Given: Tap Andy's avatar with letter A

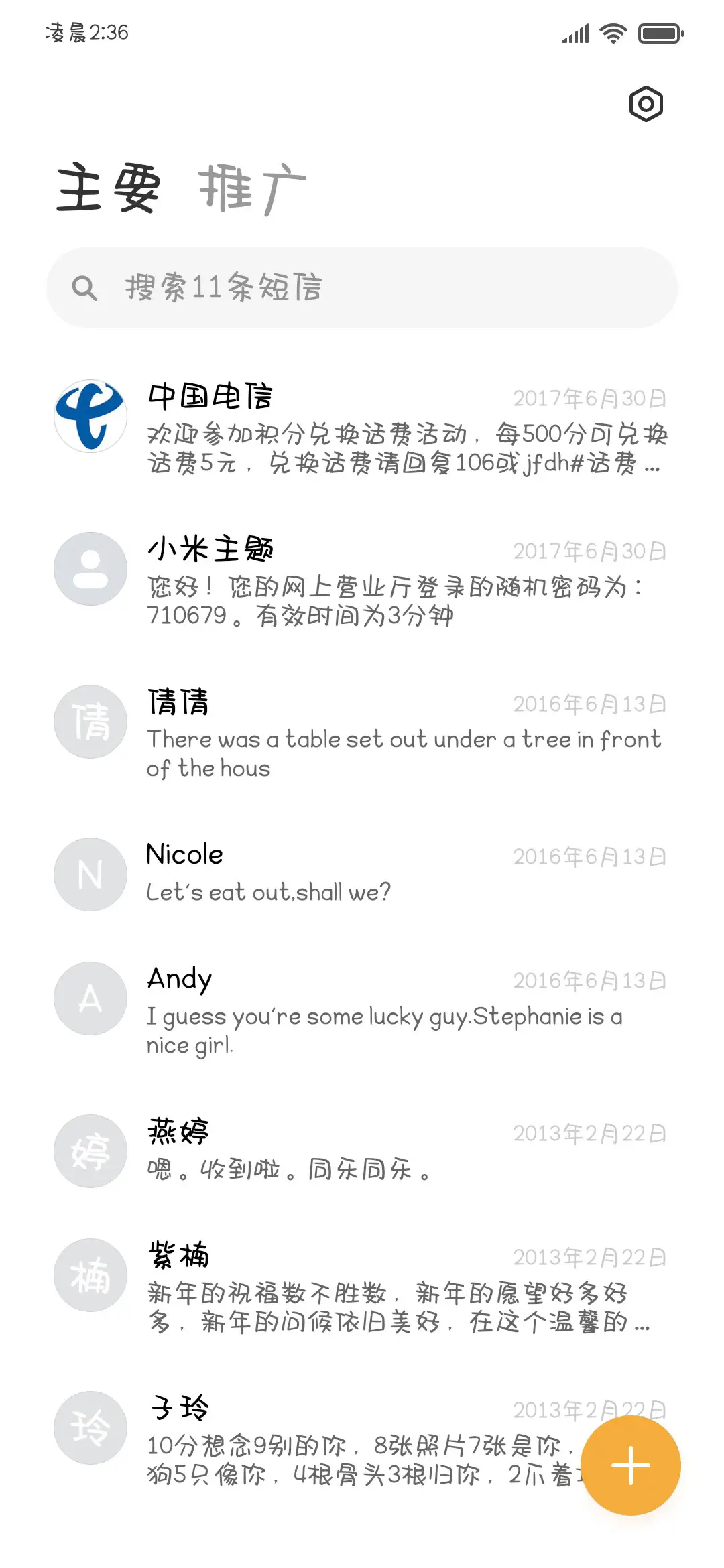Looking at the screenshot, I should (x=90, y=998).
